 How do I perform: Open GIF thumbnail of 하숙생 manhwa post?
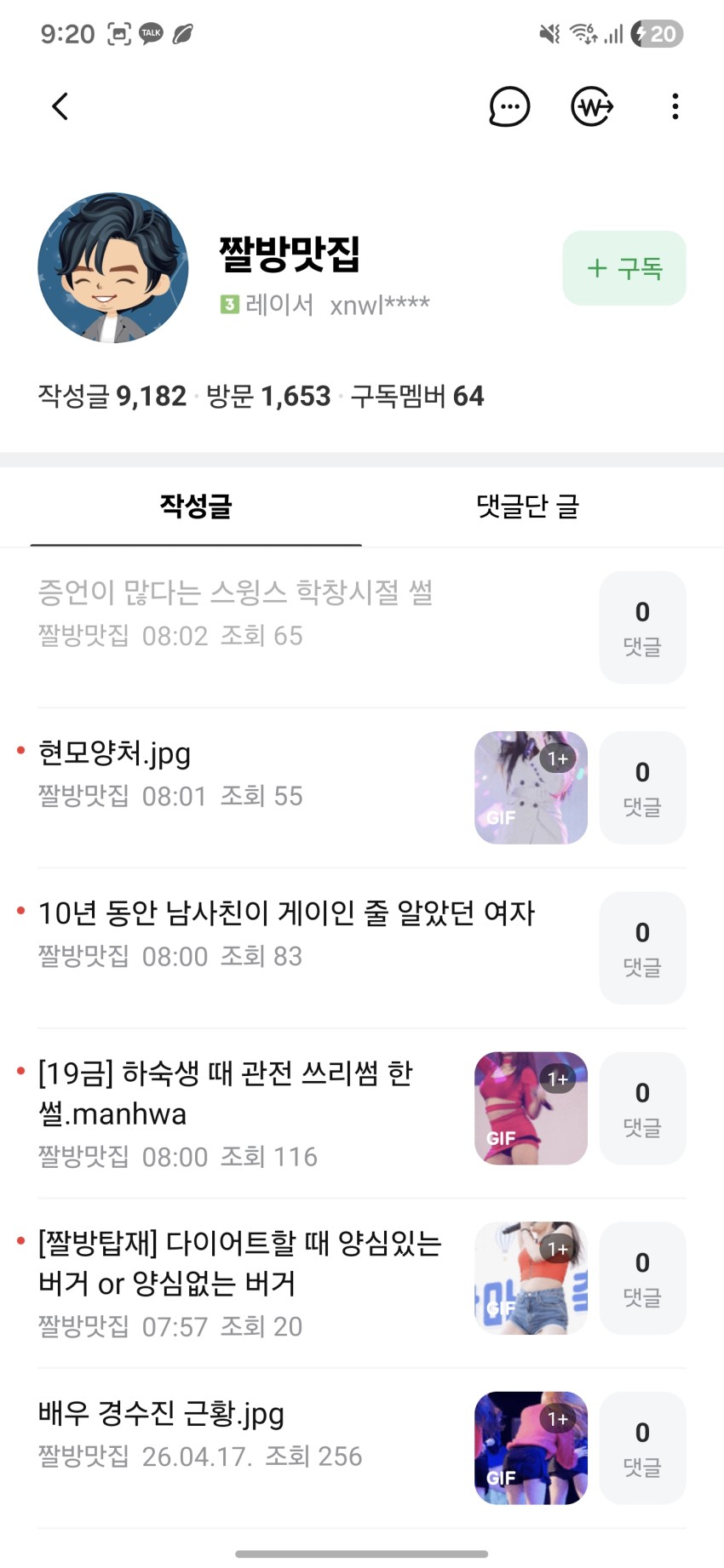[x=531, y=1108]
